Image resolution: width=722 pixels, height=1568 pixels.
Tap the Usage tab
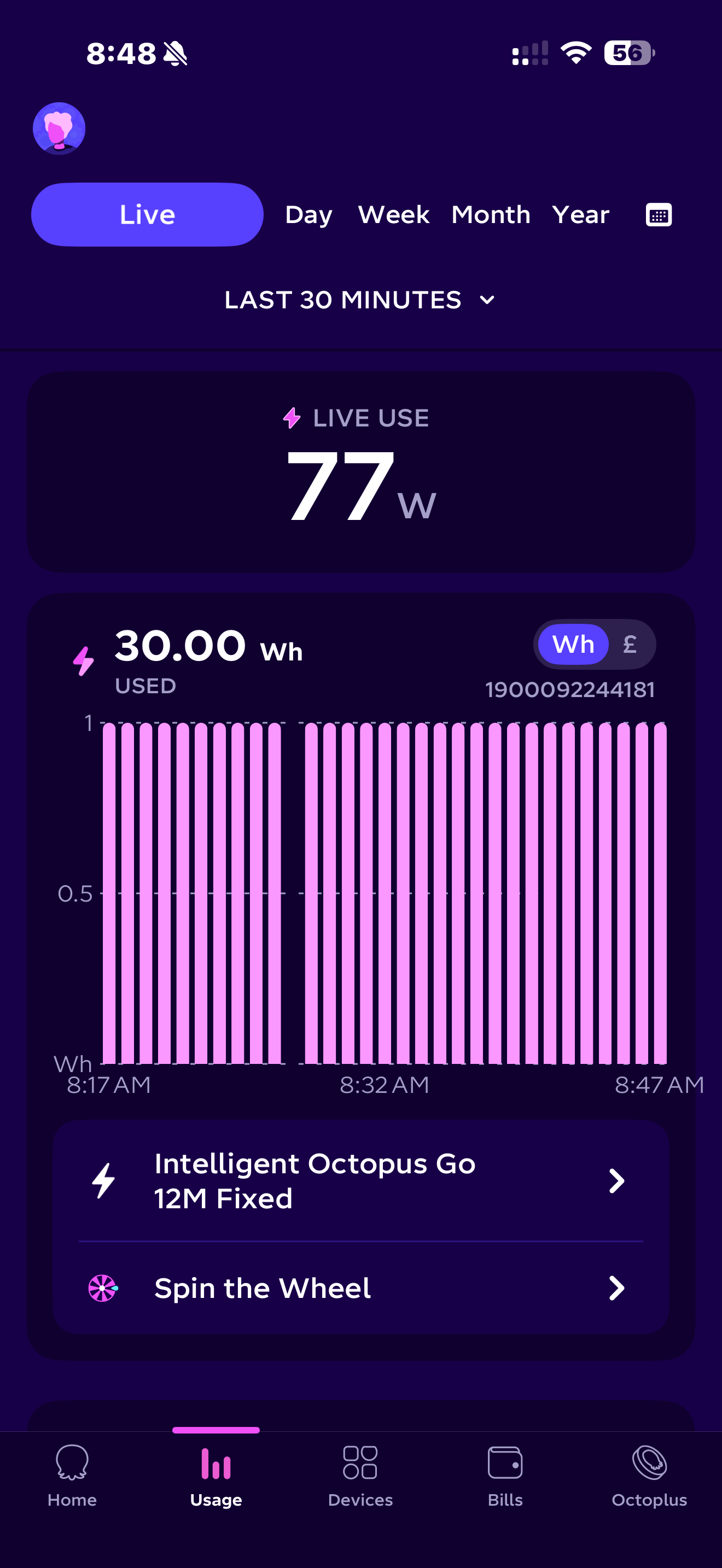[216, 1476]
